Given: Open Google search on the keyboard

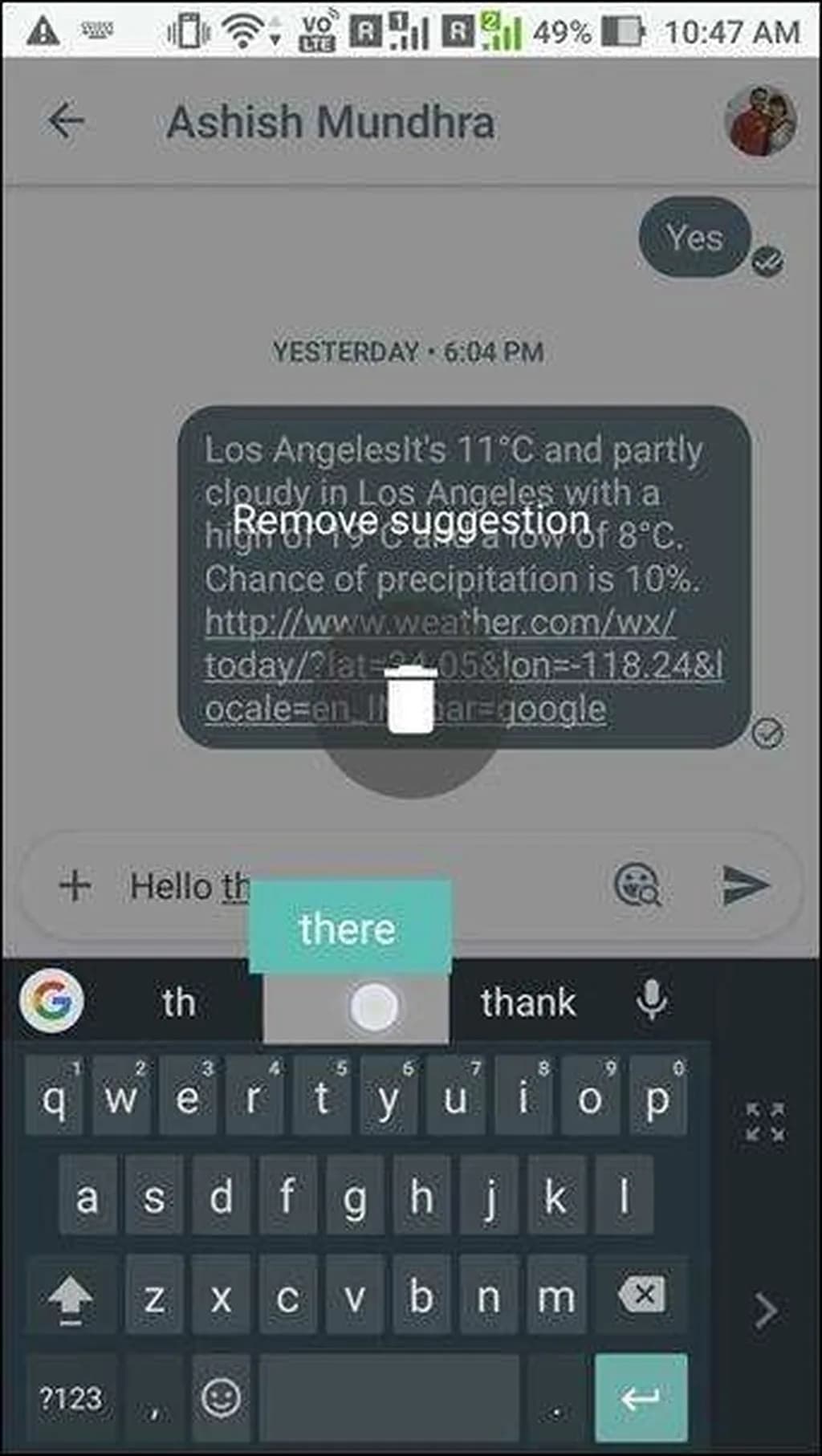Looking at the screenshot, I should tap(52, 1001).
